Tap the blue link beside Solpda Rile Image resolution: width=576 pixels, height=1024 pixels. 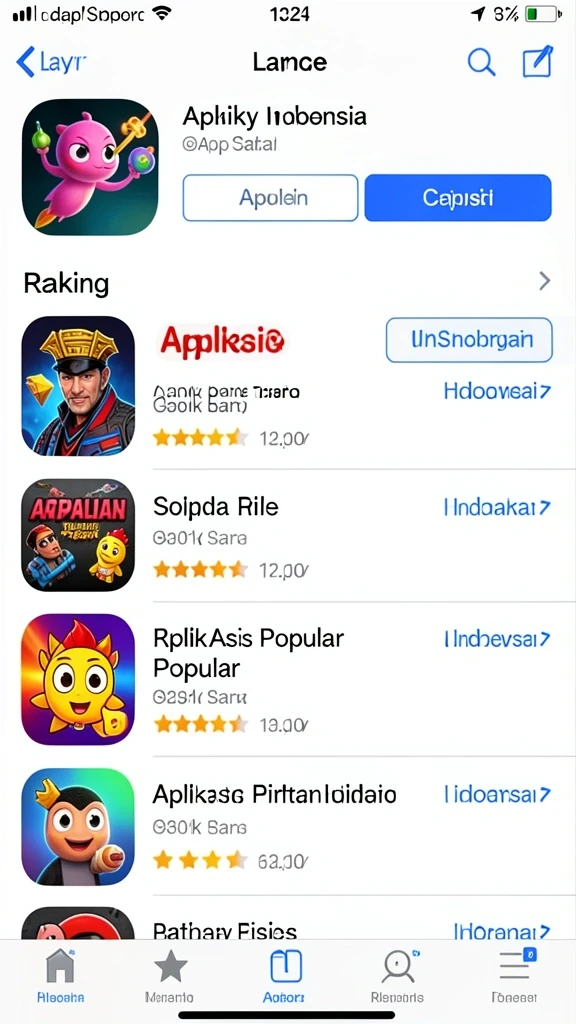tap(498, 507)
